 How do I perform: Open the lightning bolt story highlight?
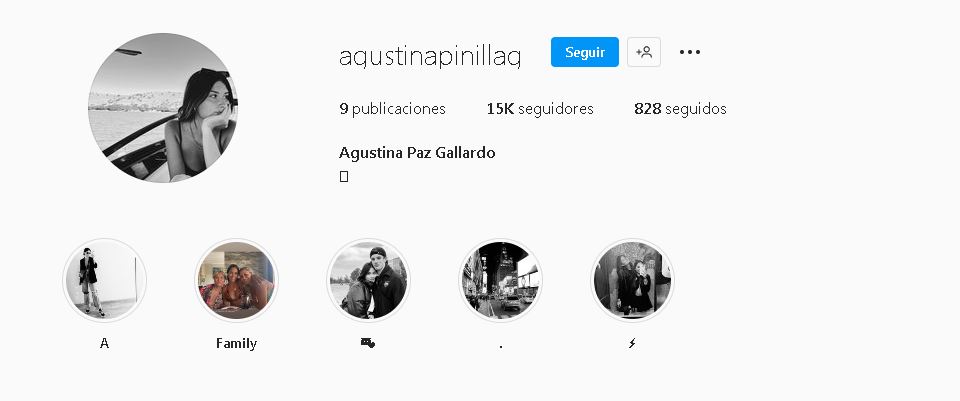click(x=632, y=280)
